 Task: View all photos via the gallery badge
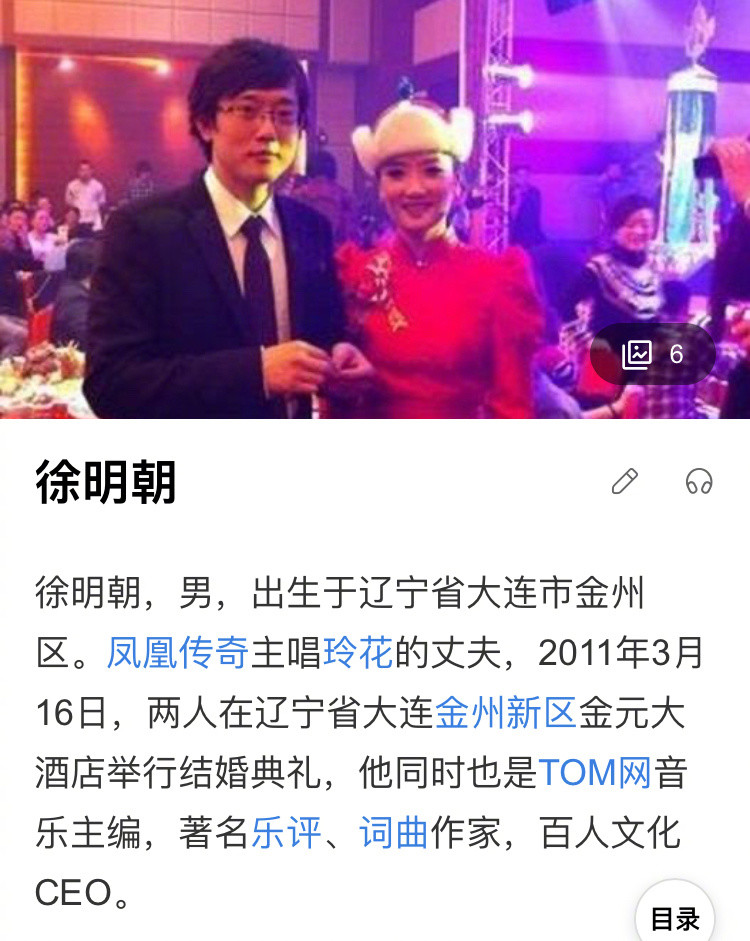pyautogui.click(x=655, y=353)
